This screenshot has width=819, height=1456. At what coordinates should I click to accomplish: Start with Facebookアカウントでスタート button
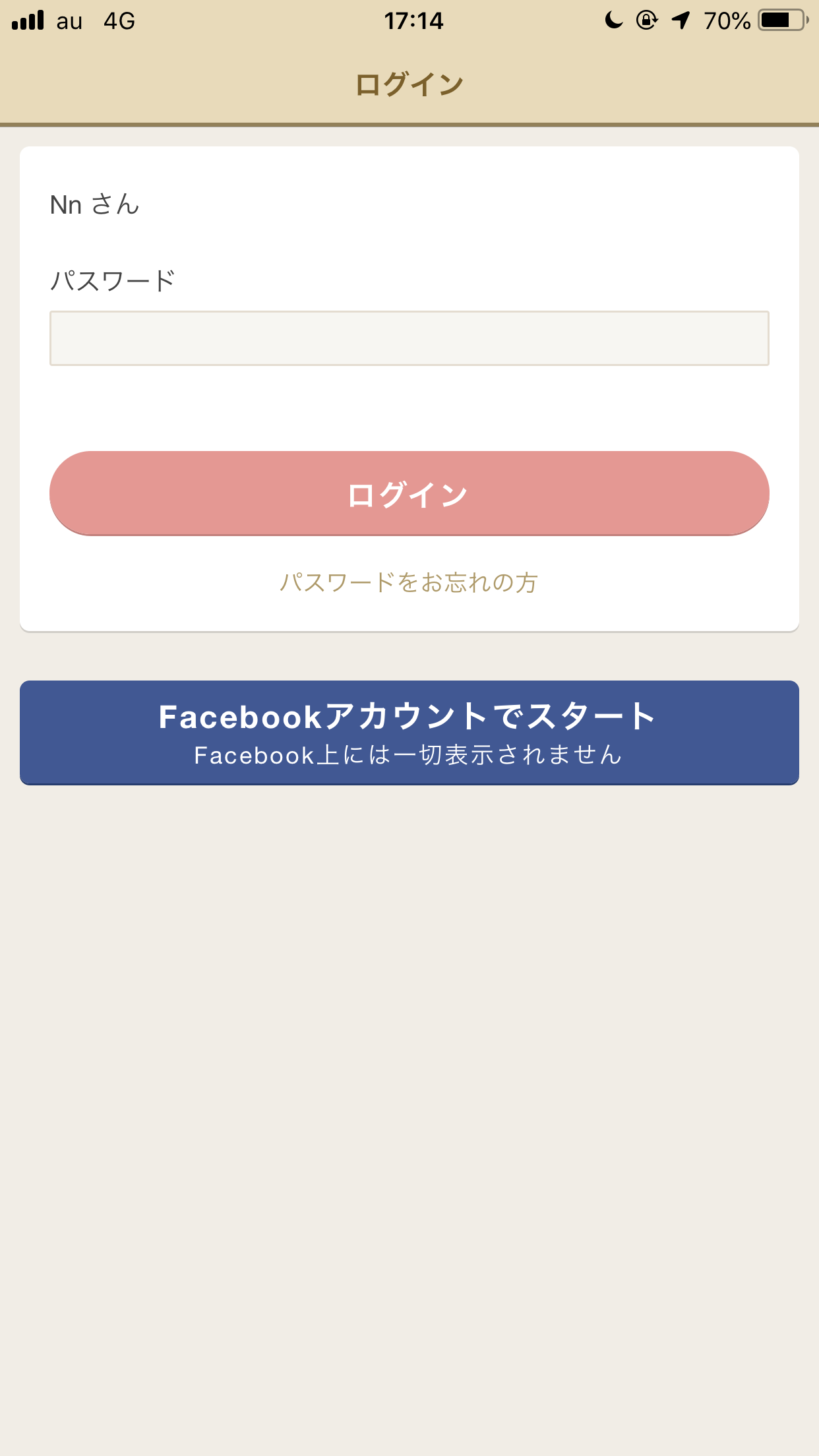pos(409,733)
